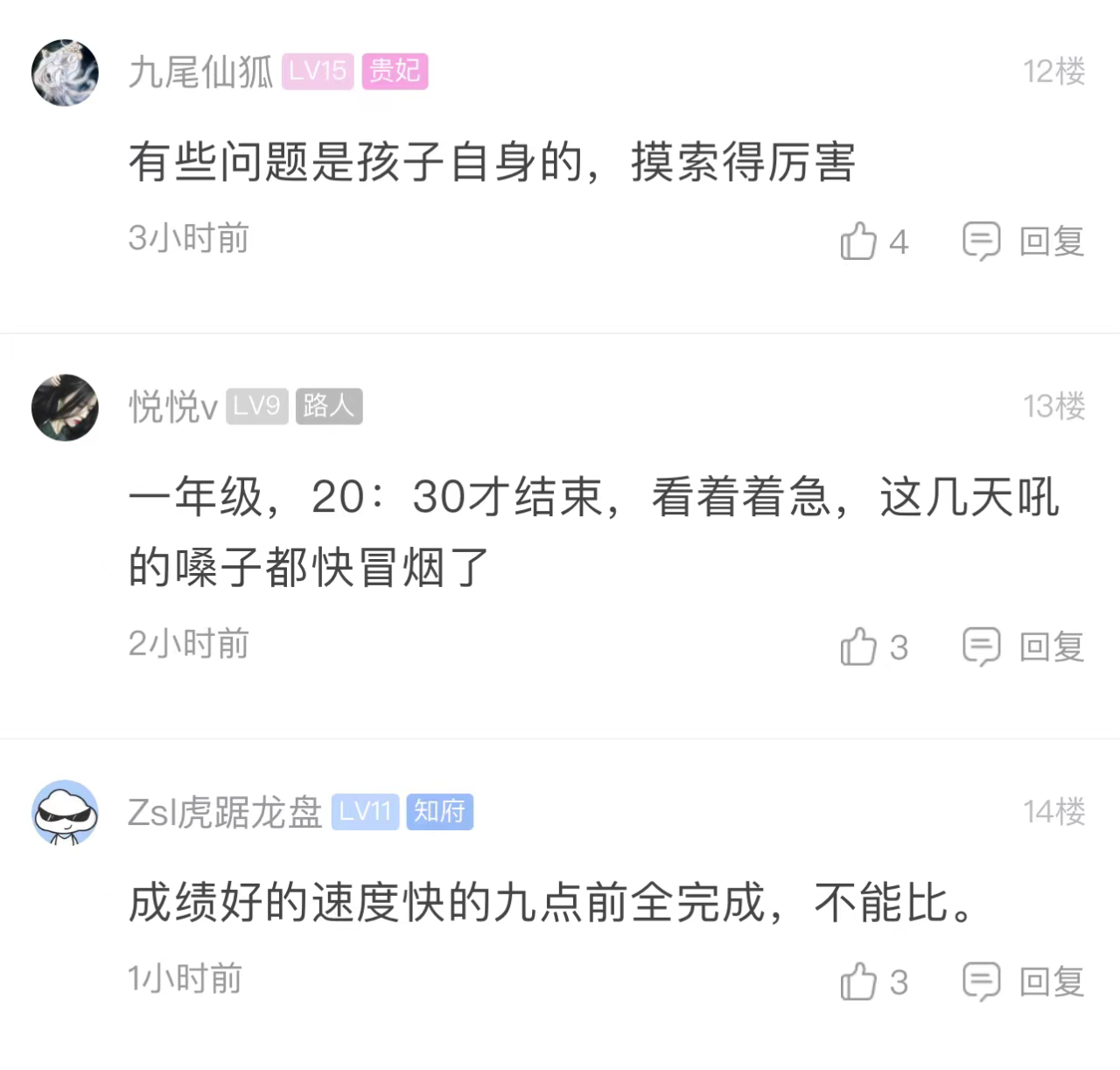Open Zsl虎踞龙盘's avatar
This screenshot has width=1120, height=1070.
click(x=65, y=813)
